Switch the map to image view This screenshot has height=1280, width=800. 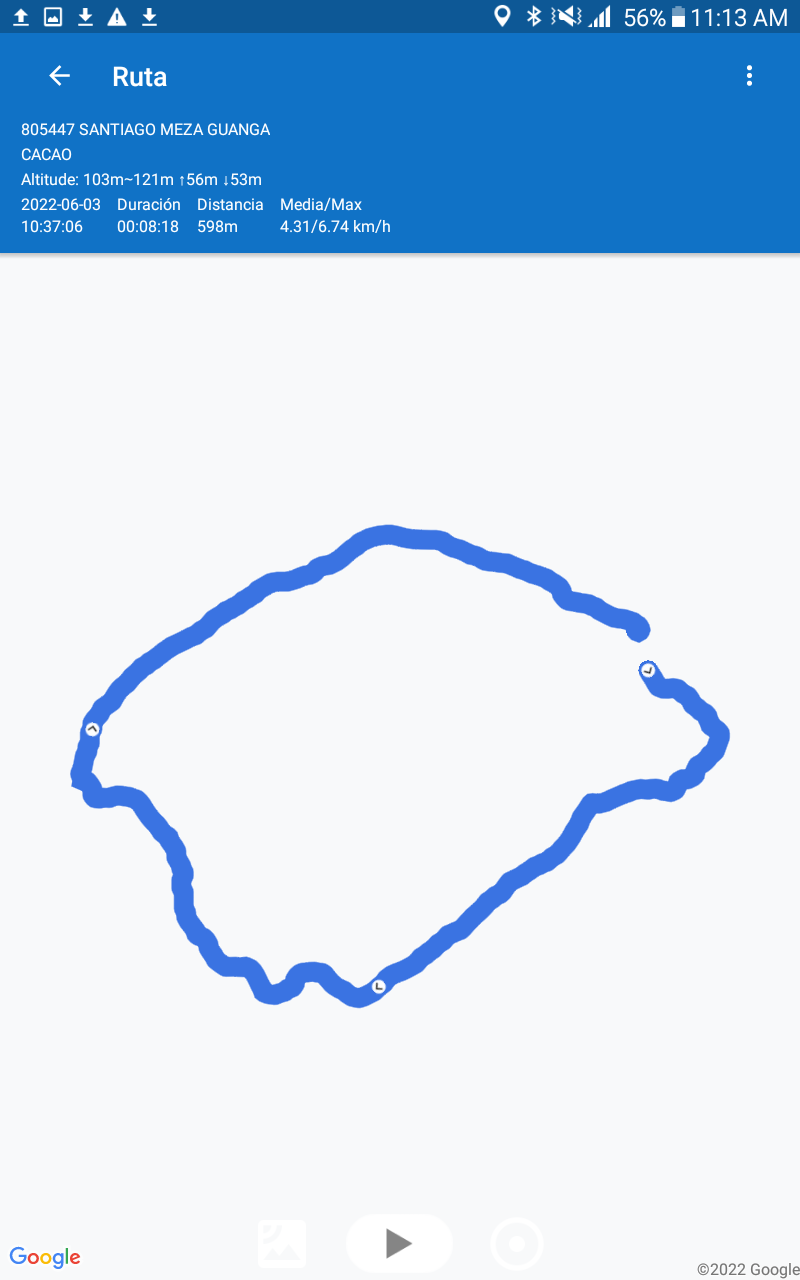(x=282, y=1244)
